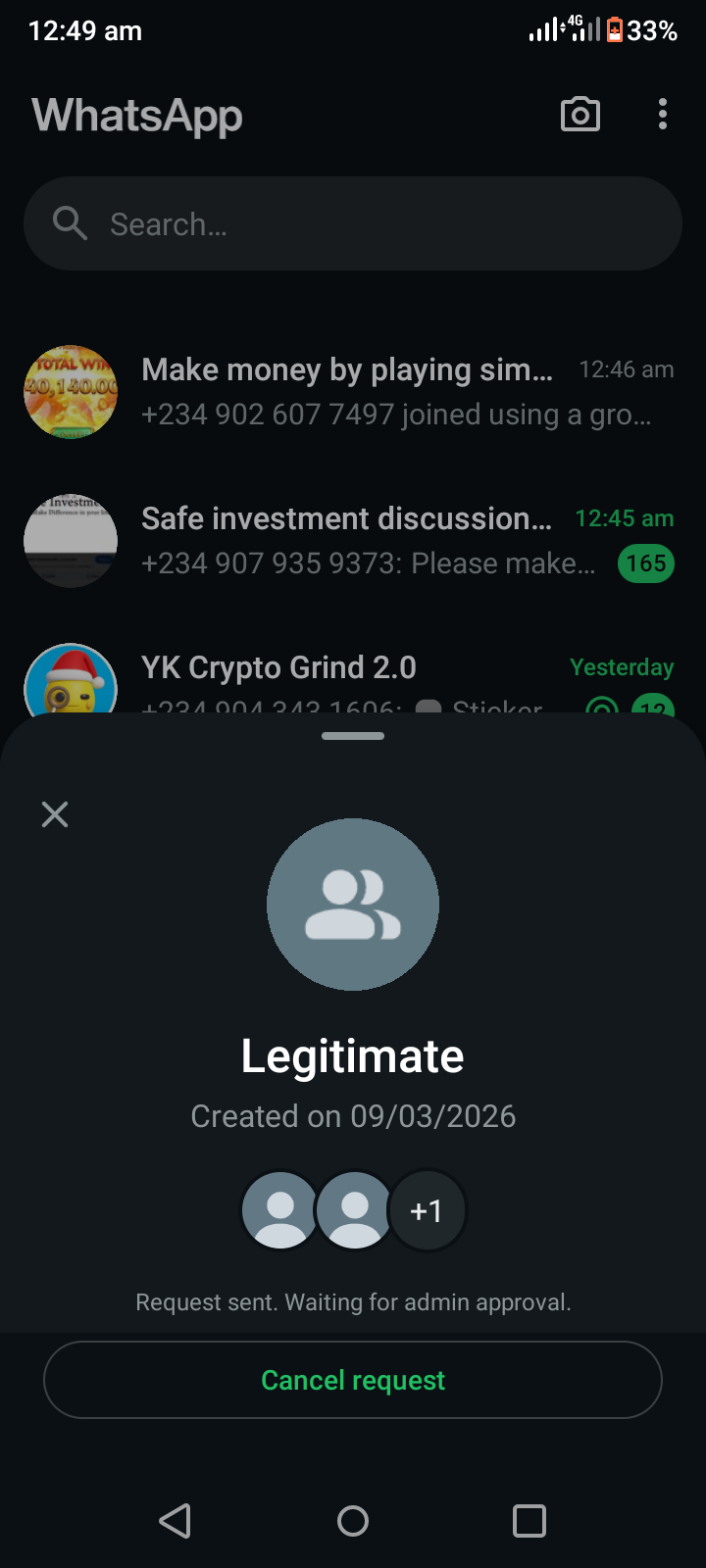The image size is (706, 1568).
Task: Cancel the group join request
Action: point(353,1380)
